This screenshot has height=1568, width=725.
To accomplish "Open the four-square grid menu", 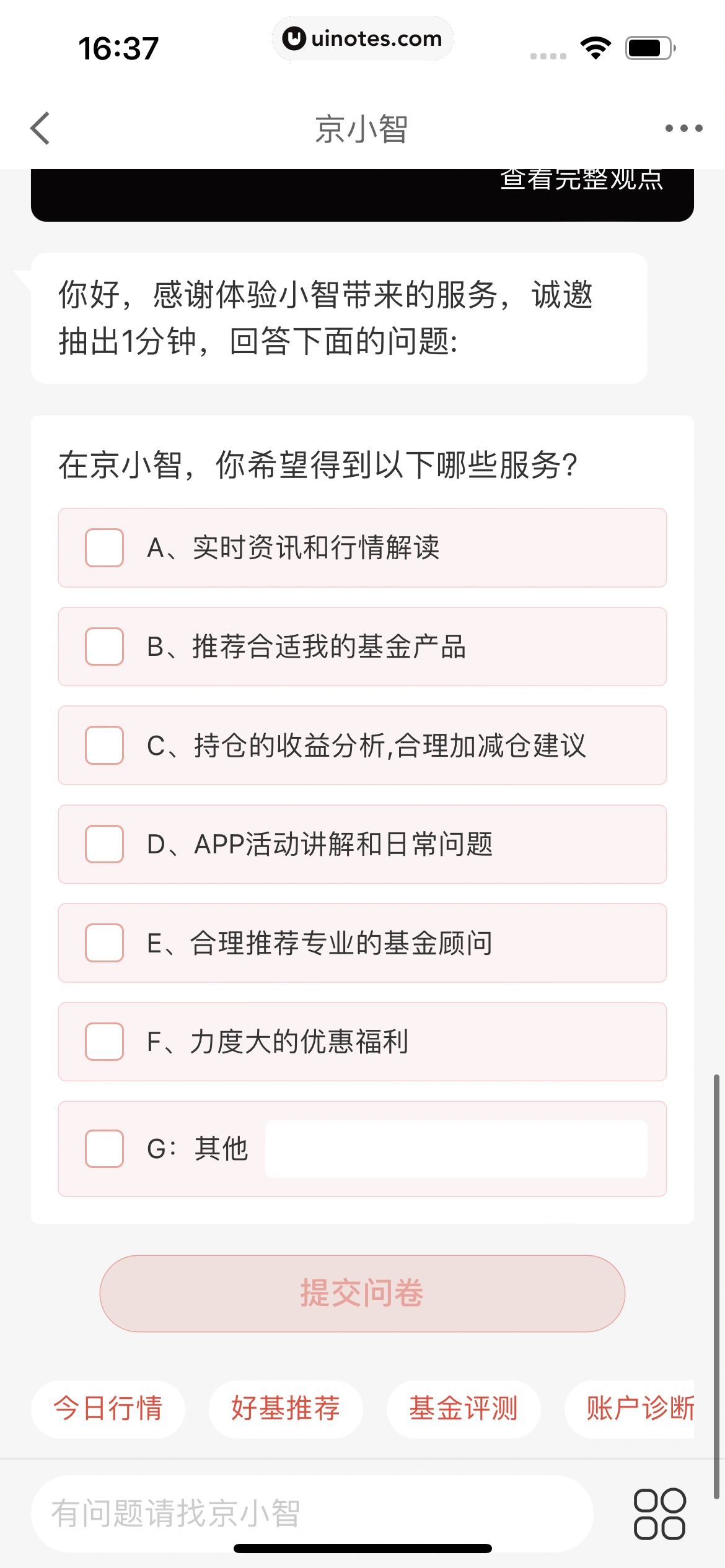I will pyautogui.click(x=660, y=1514).
